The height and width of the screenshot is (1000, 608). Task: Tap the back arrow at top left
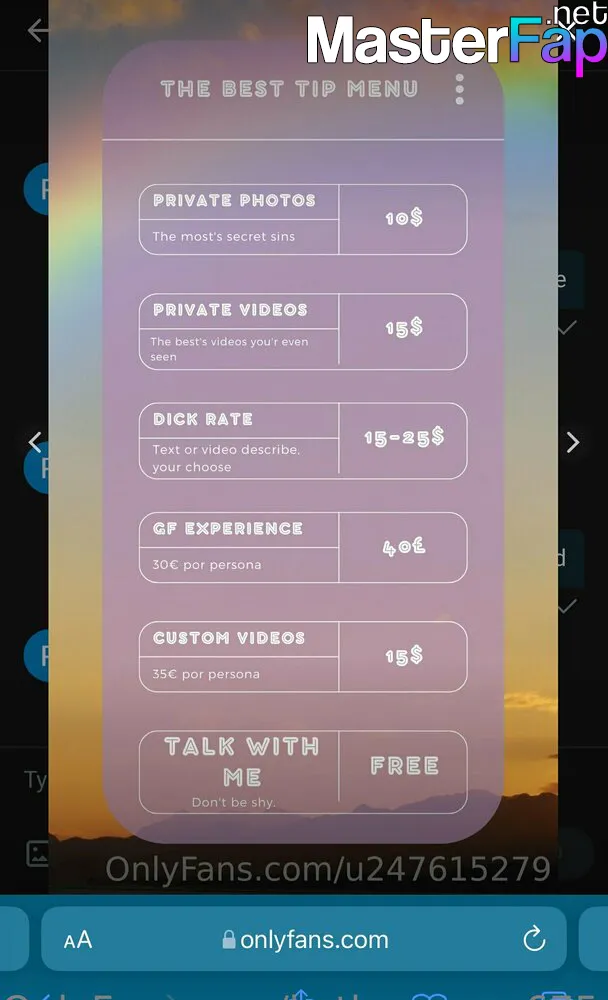(38, 30)
